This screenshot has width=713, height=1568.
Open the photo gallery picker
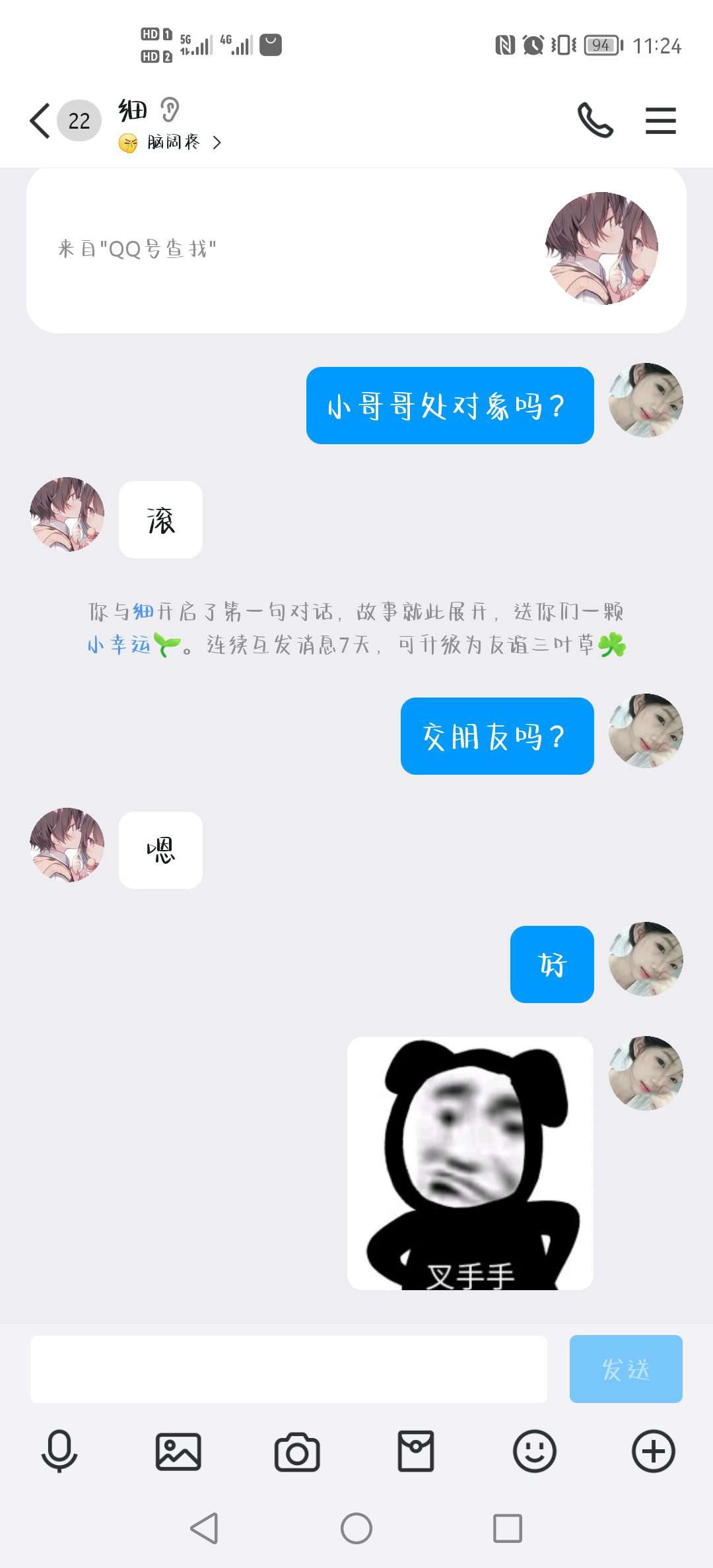[178, 1451]
